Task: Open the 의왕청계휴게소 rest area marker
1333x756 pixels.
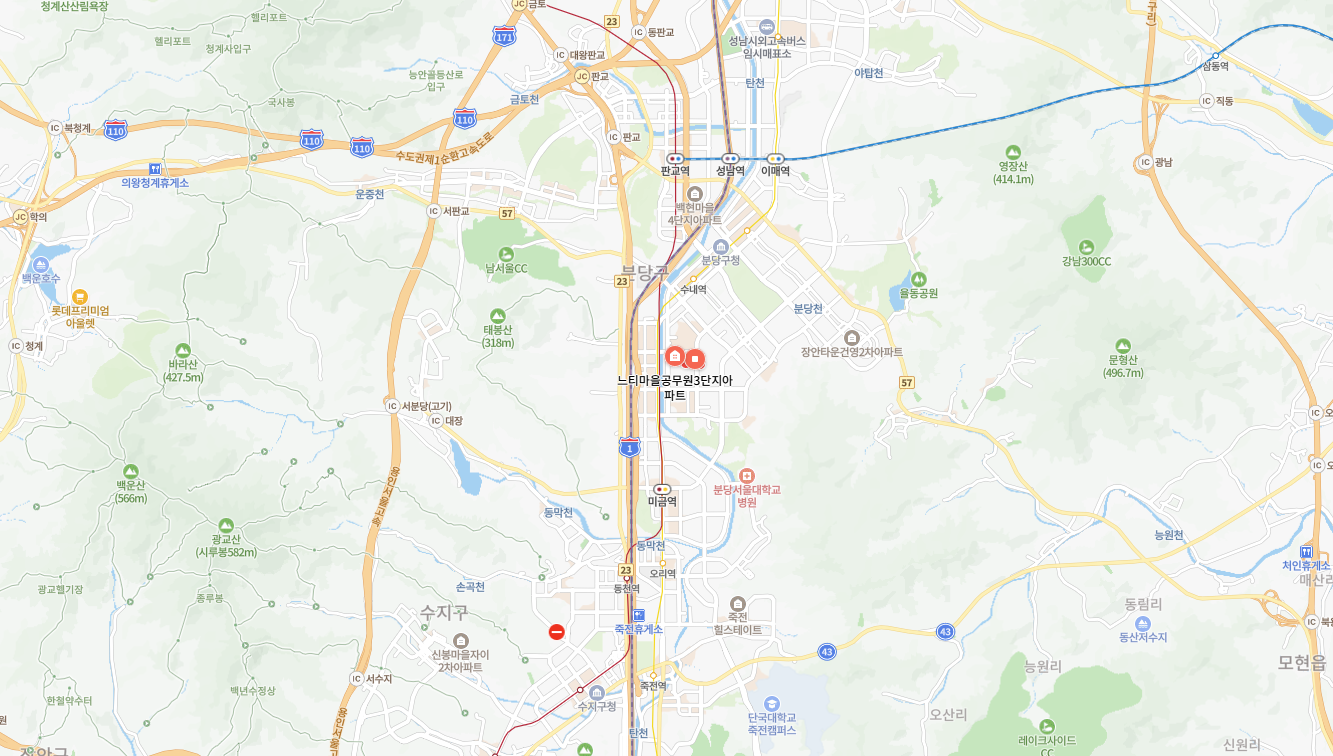Action: tap(155, 169)
